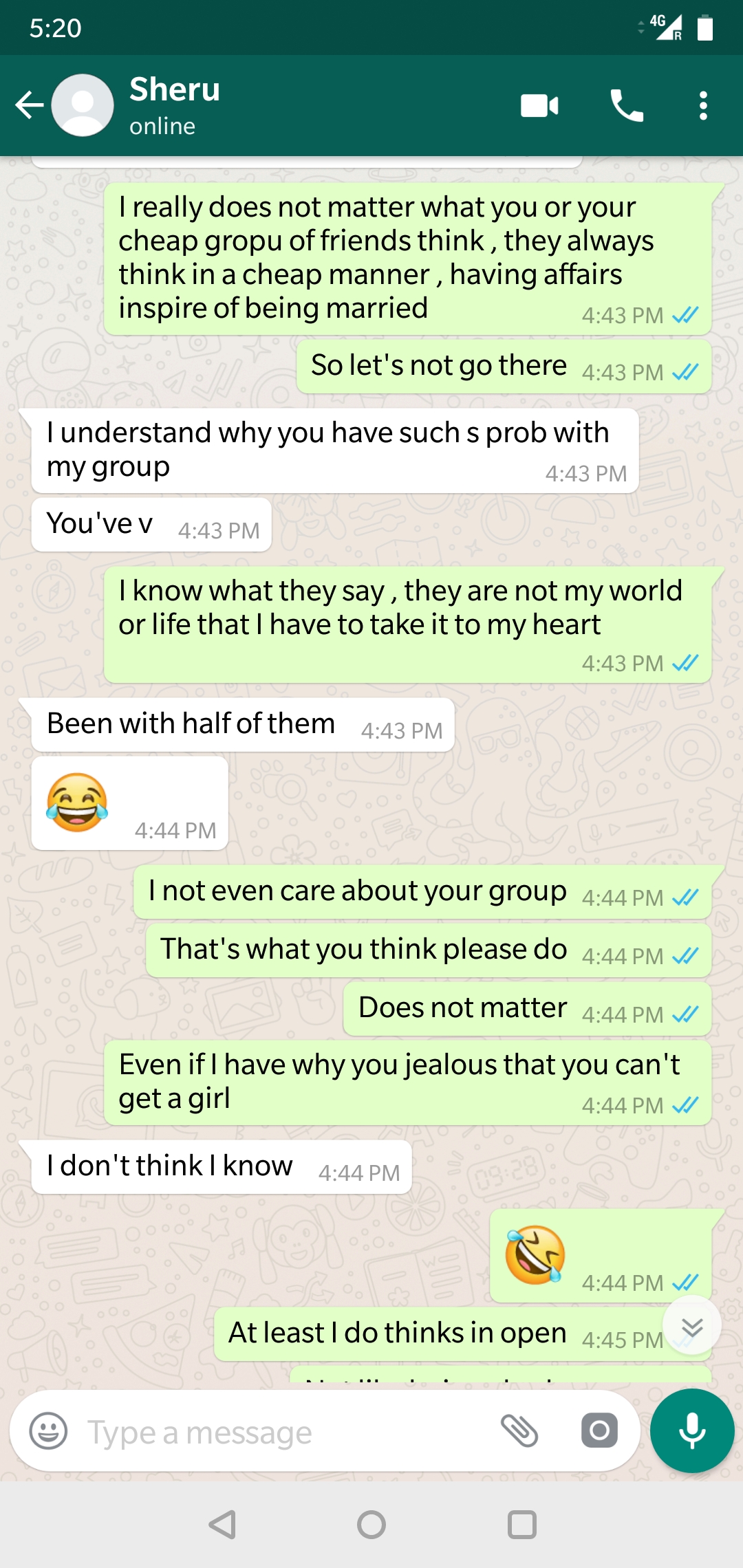
Task: Start a video call with Sheru
Action: point(539,106)
